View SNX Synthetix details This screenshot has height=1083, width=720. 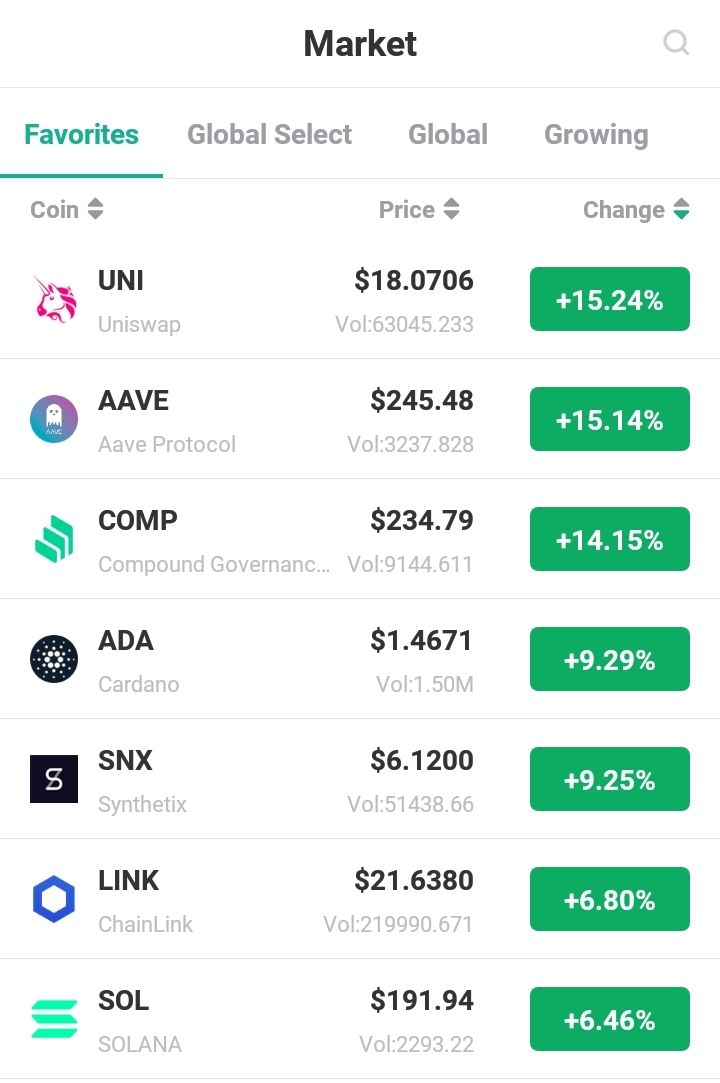[250, 780]
